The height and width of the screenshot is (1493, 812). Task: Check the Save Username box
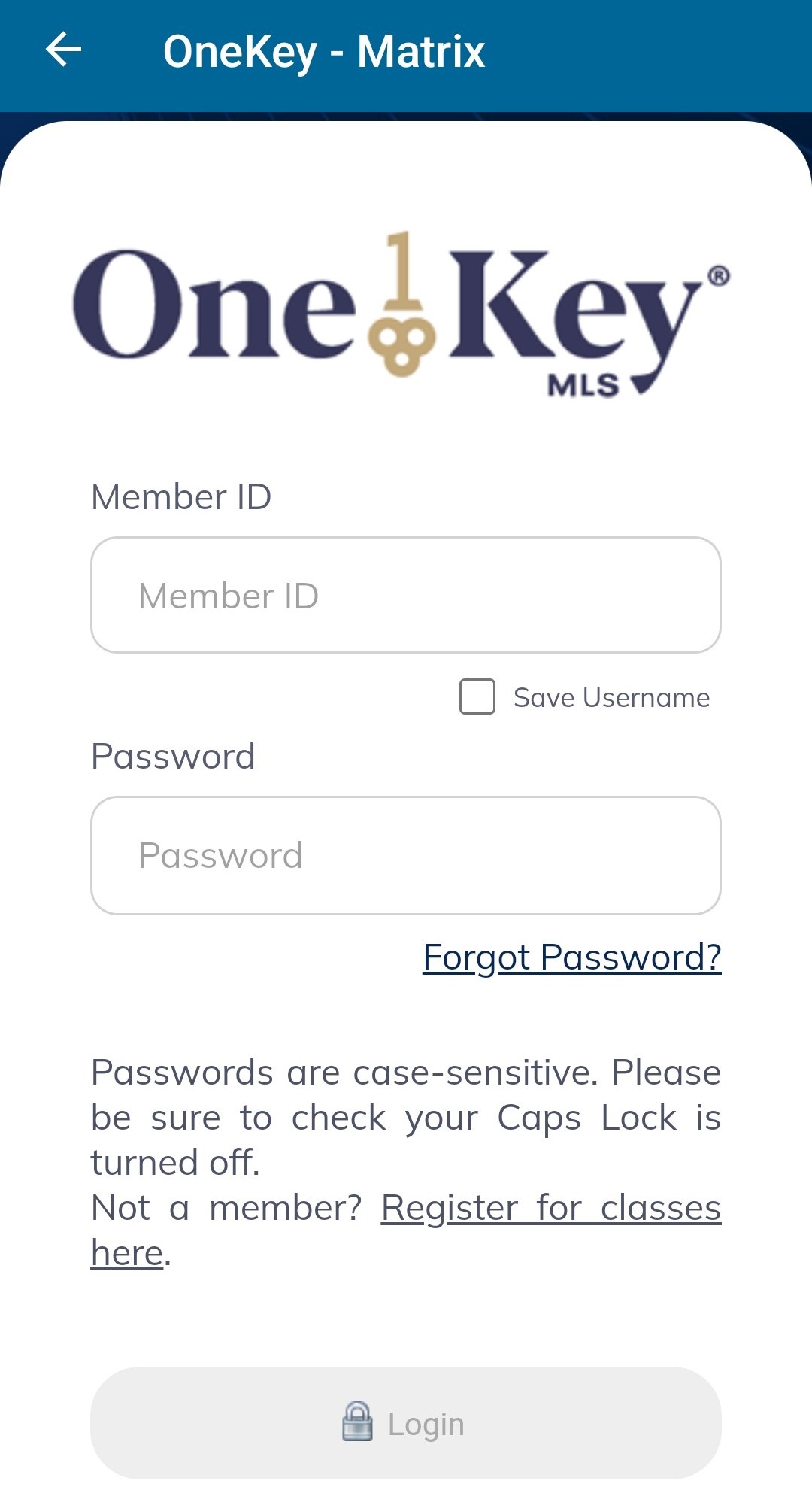477,696
